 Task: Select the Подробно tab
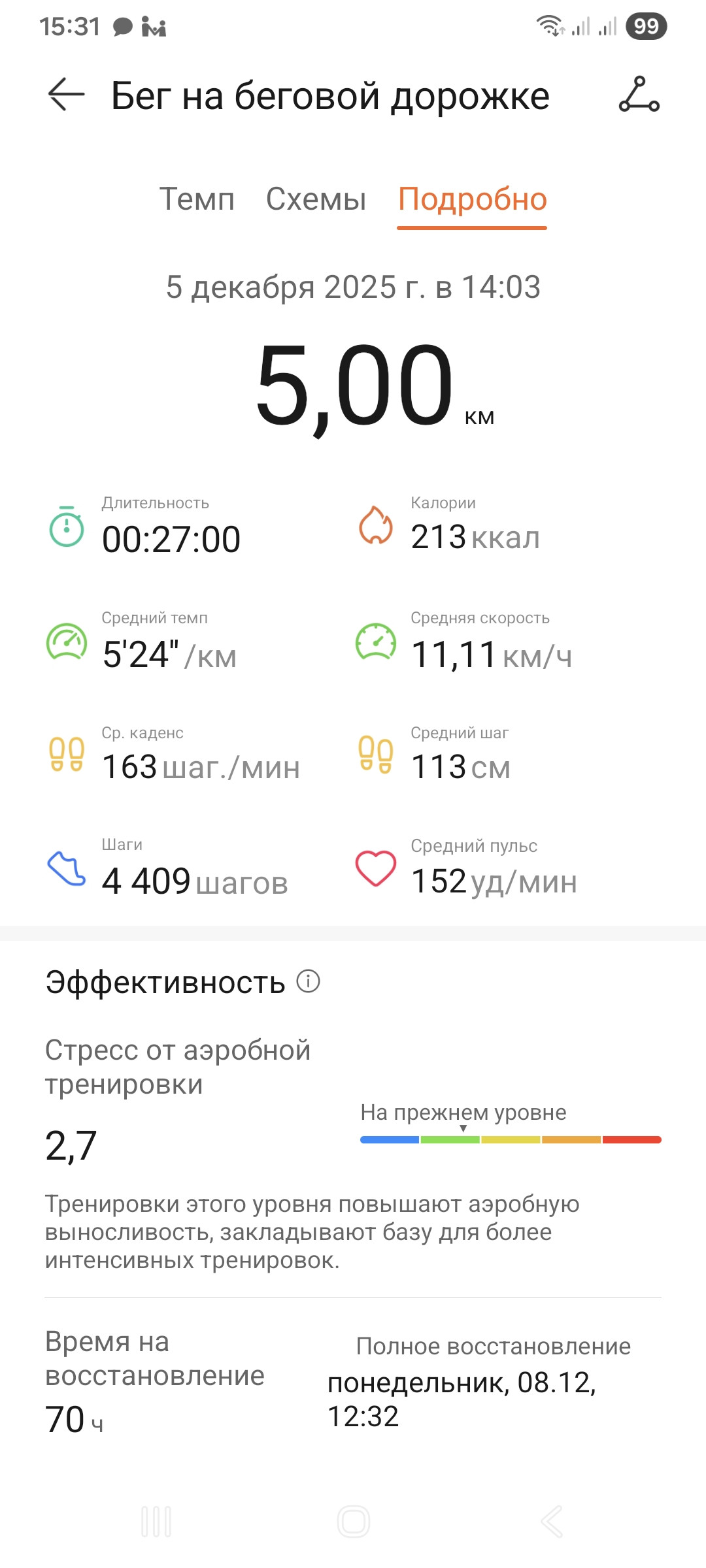point(472,199)
